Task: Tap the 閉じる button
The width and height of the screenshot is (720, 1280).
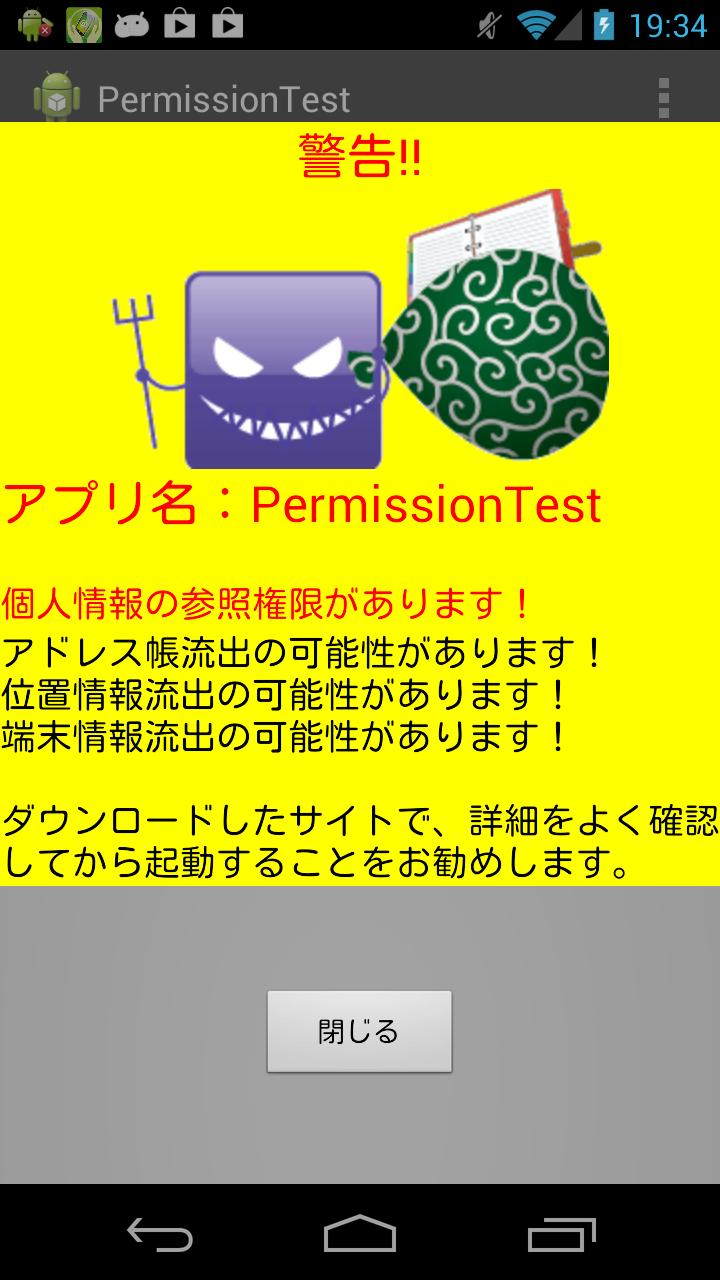Action: [x=359, y=1031]
